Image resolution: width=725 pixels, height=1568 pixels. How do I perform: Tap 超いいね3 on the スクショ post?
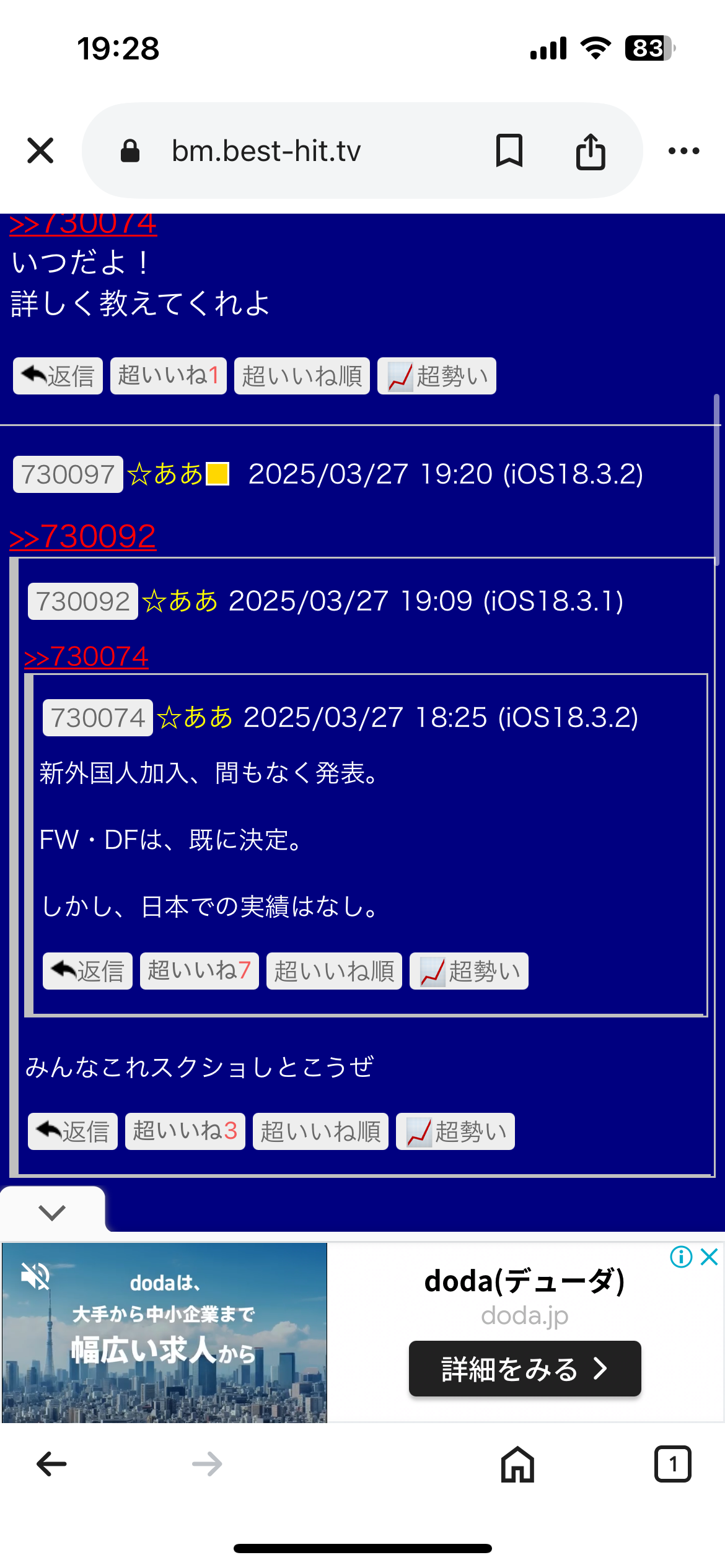pyautogui.click(x=185, y=1131)
